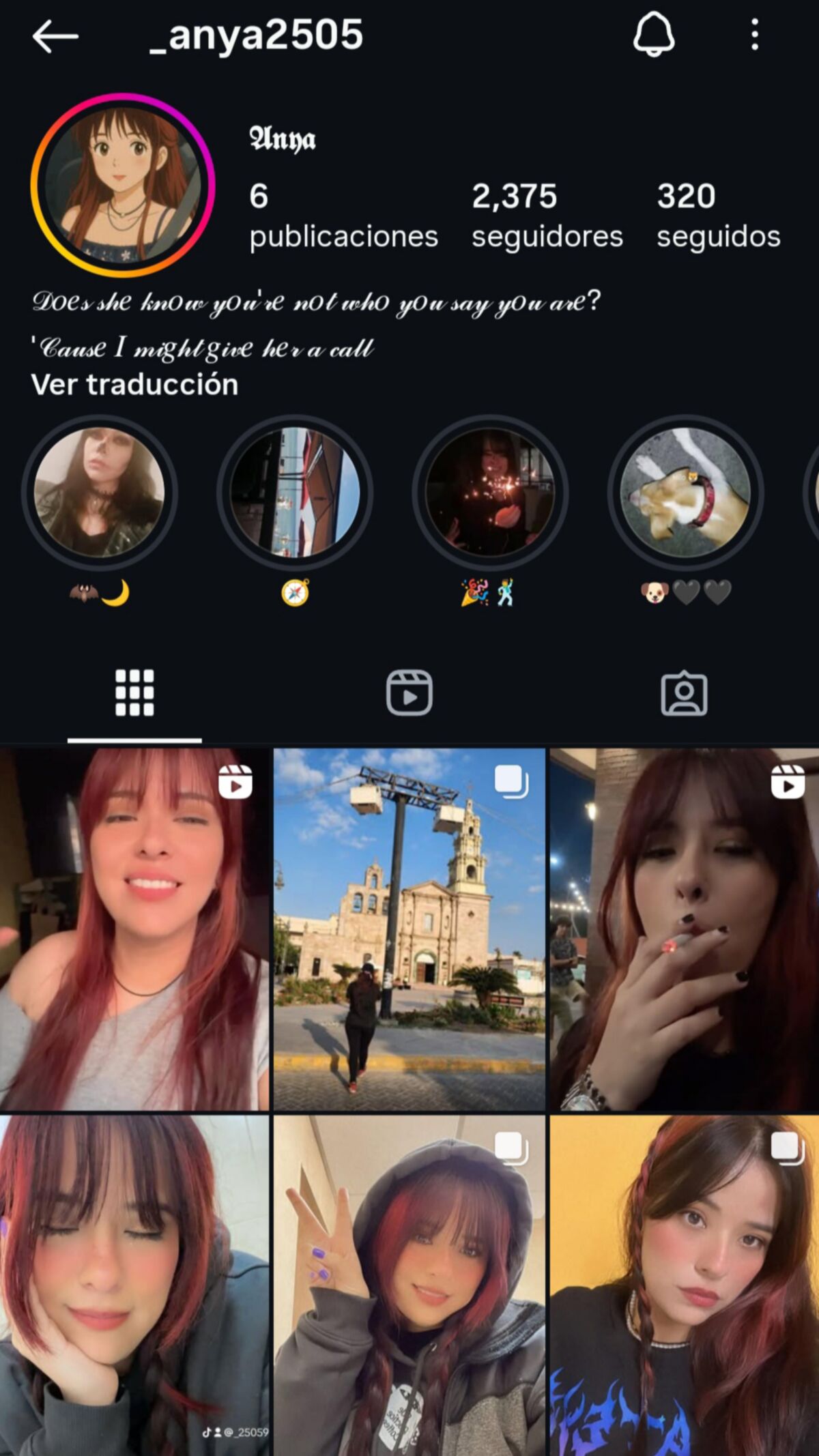
Task: Open the smiling red-haired girl reel
Action: pos(134,929)
